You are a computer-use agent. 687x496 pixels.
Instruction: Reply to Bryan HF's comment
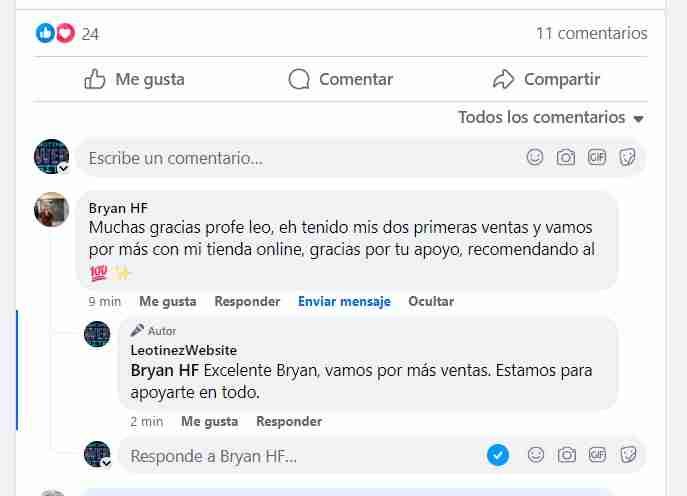click(x=247, y=301)
